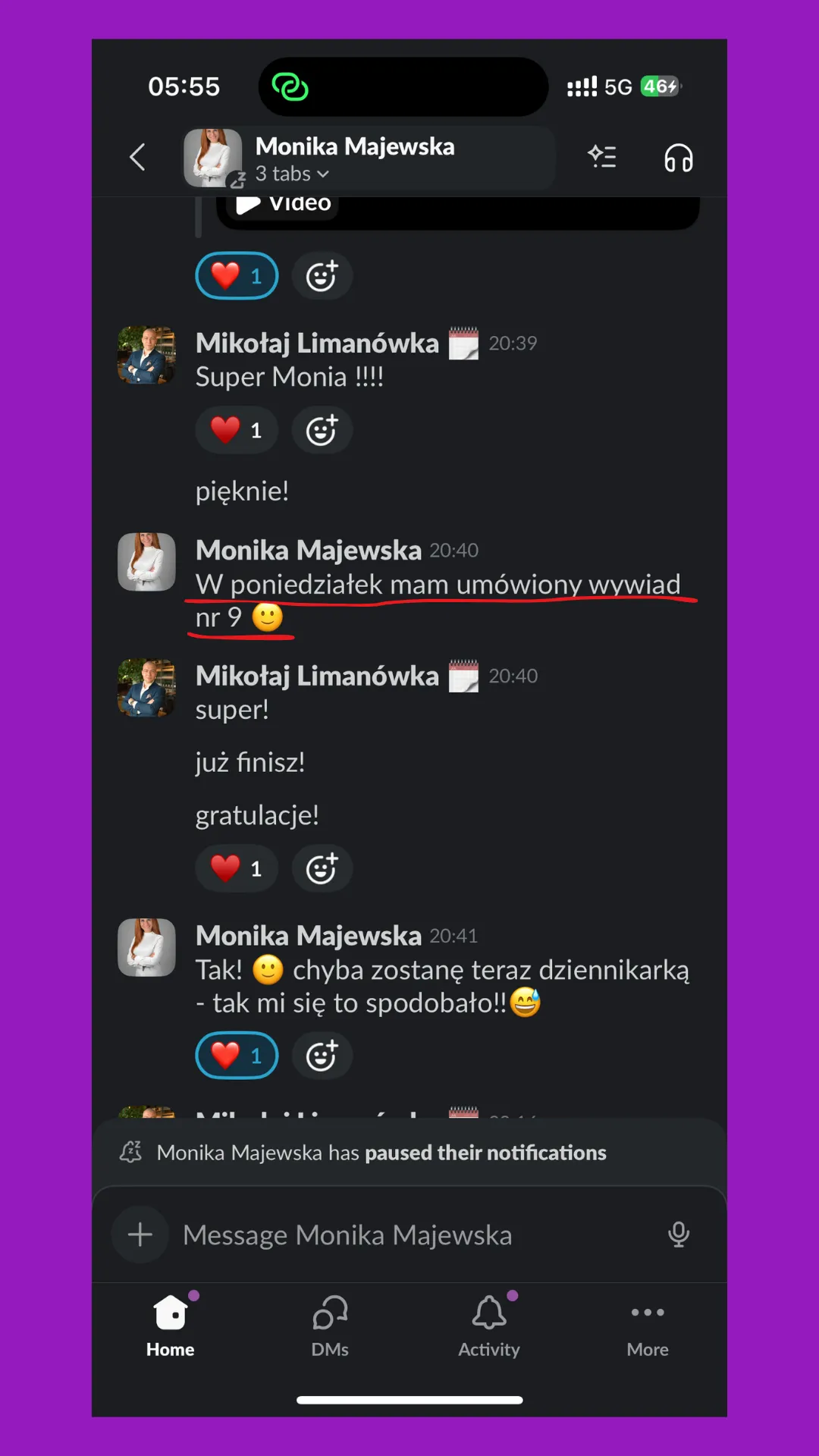Go back from Monika Majewska's chat
Image resolution: width=819 pixels, height=1456 pixels.
[137, 158]
